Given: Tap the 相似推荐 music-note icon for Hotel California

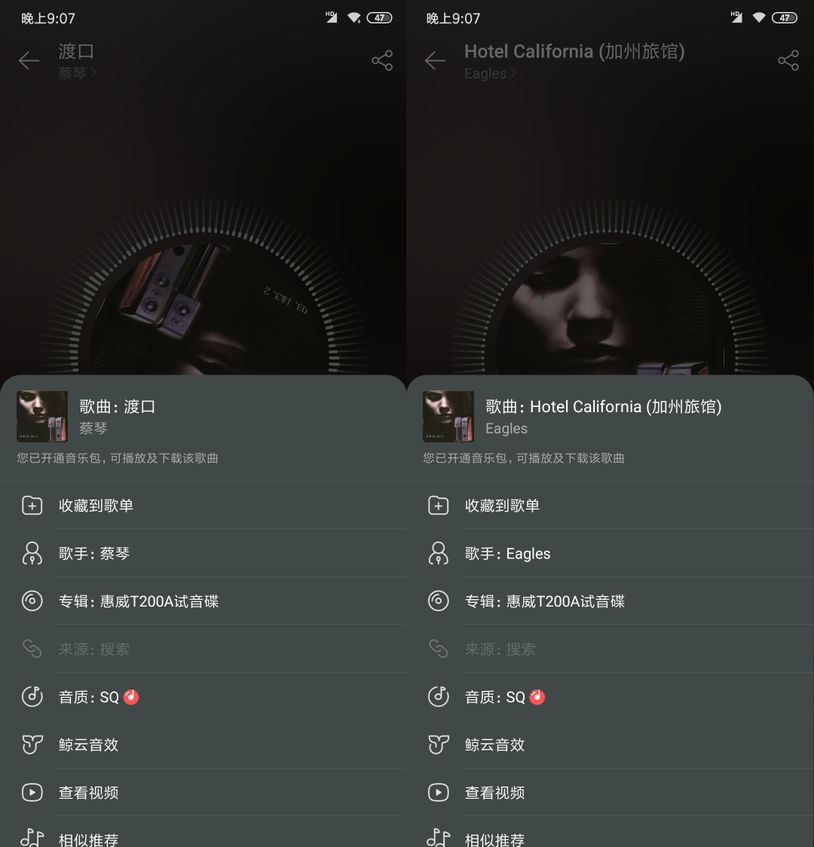Looking at the screenshot, I should click(438, 837).
